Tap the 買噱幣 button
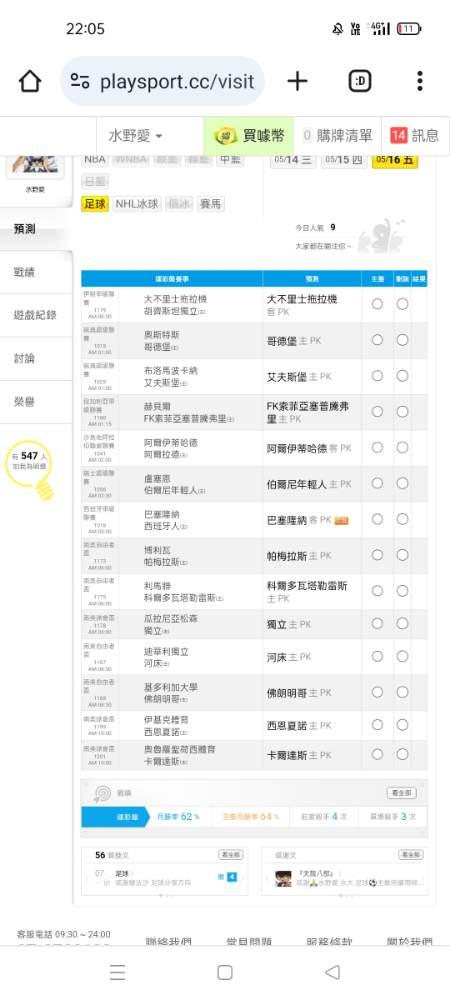The width and height of the screenshot is (450, 1000). (249, 136)
